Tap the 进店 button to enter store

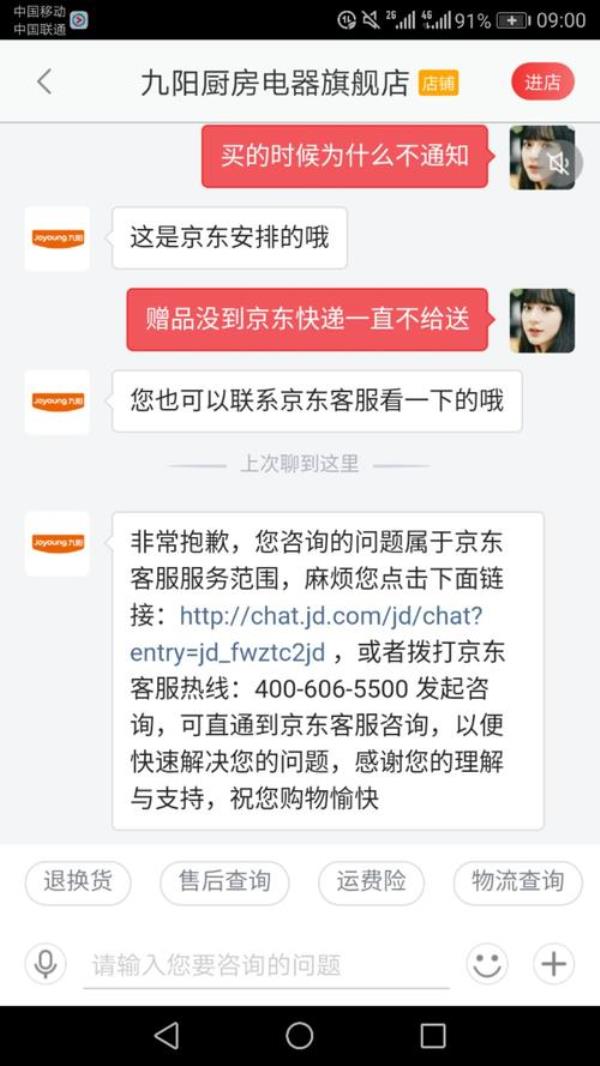pos(542,82)
